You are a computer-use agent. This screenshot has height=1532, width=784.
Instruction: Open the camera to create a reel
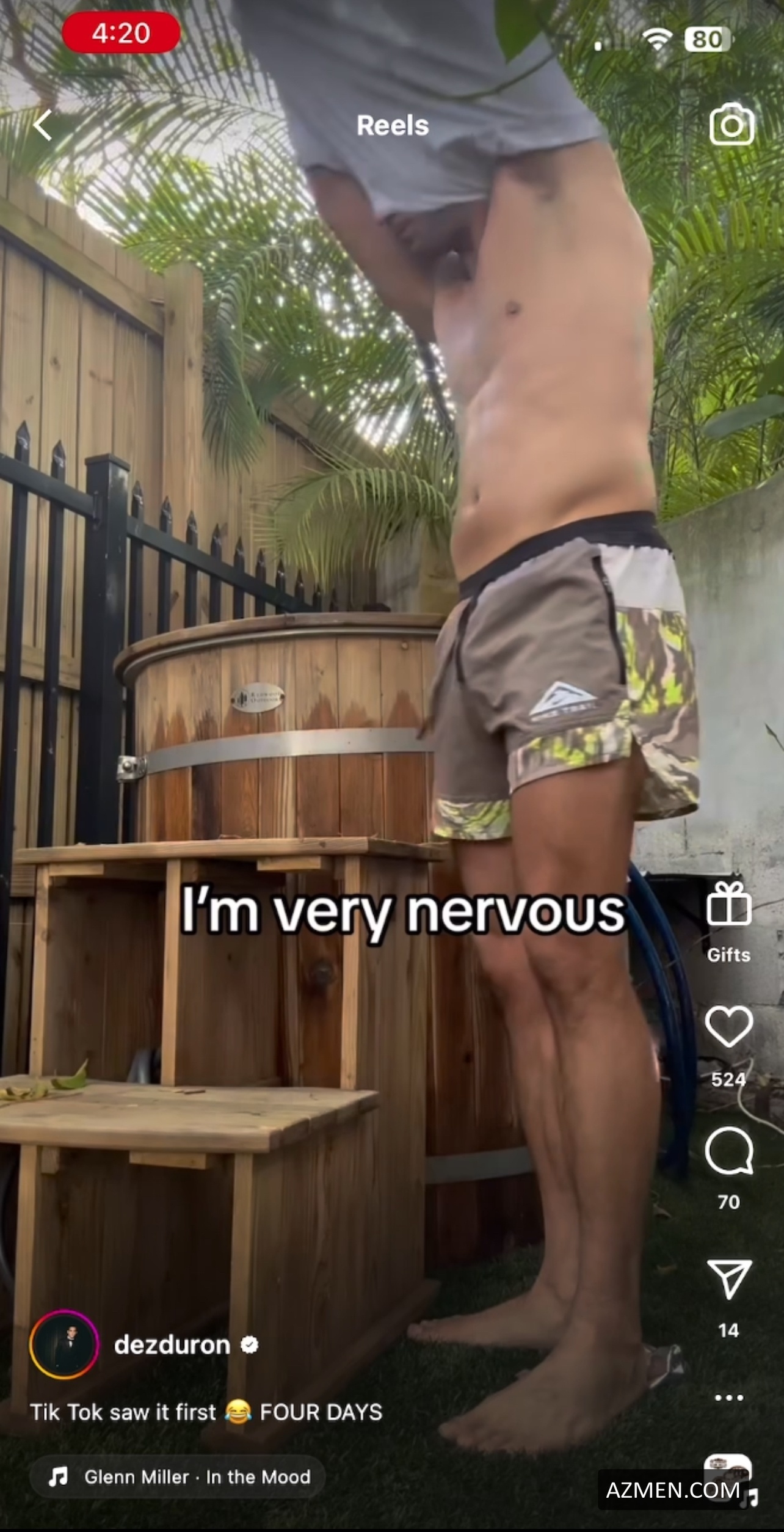pos(731,125)
